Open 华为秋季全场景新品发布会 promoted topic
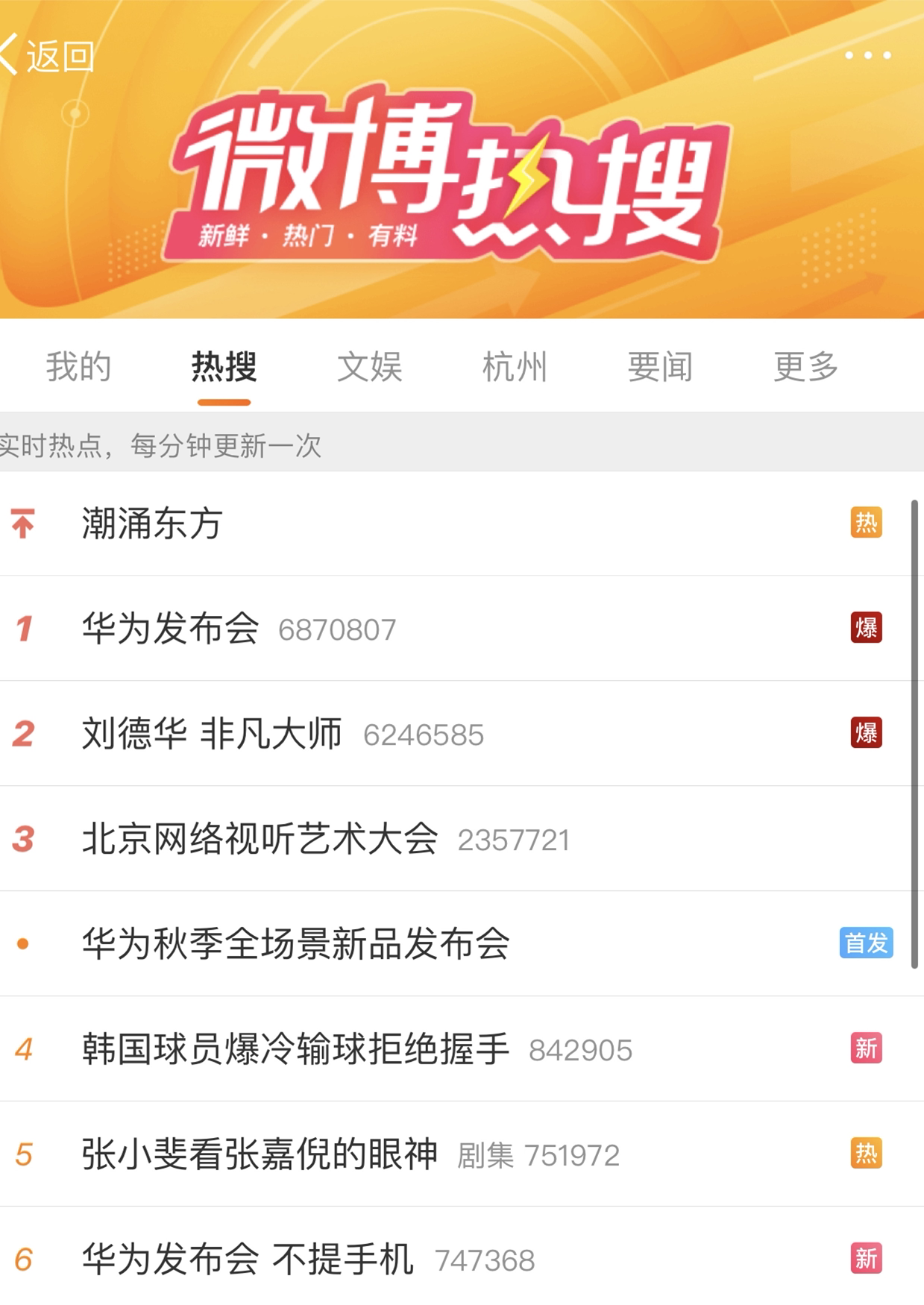Image resolution: width=924 pixels, height=1305 pixels. coord(295,944)
